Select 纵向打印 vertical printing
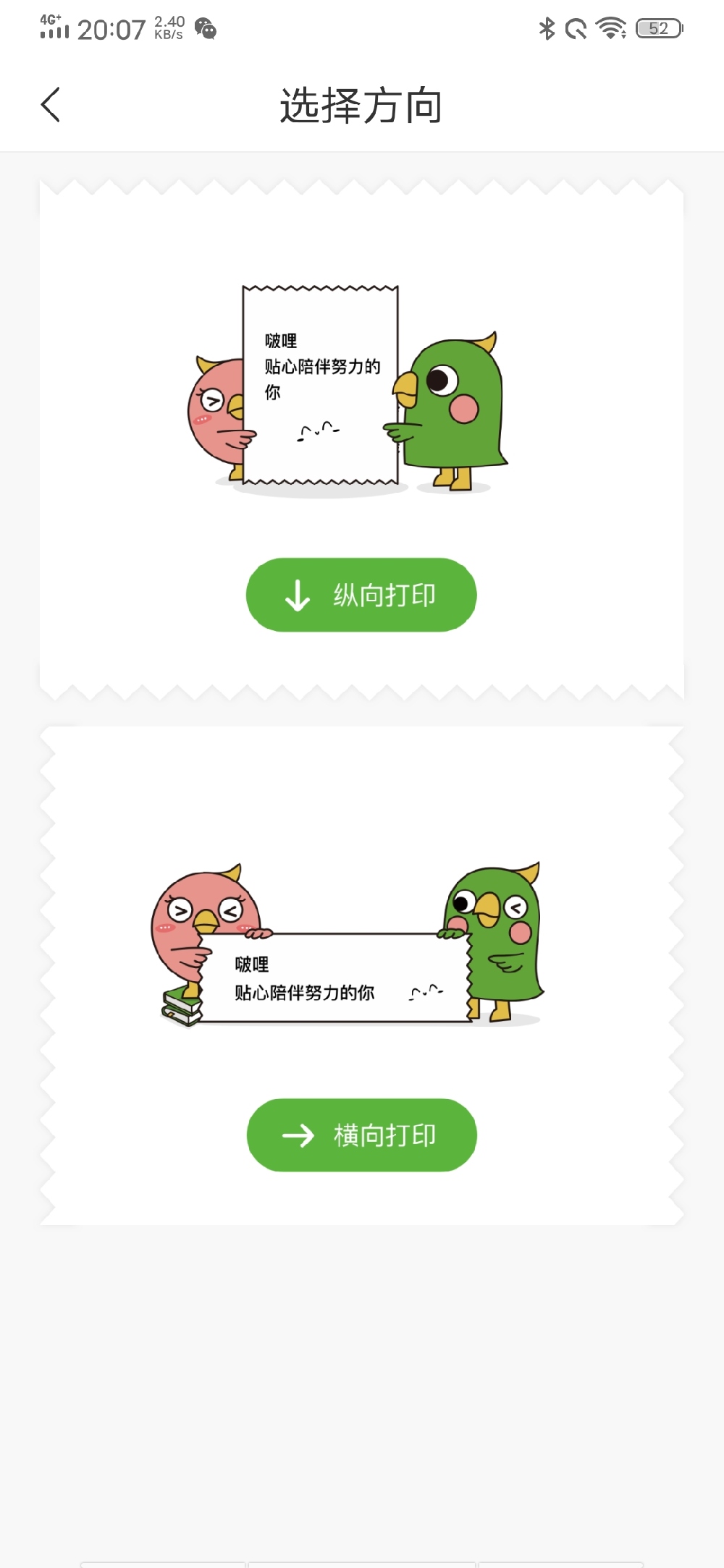 [x=361, y=595]
